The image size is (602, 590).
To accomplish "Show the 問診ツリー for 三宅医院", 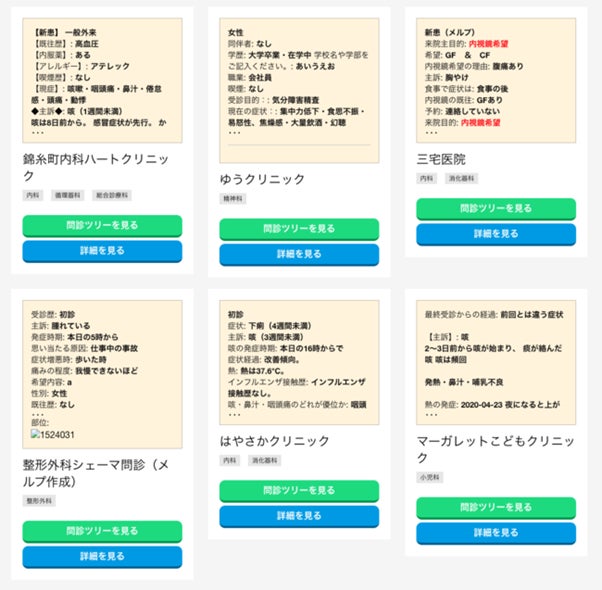I will (496, 208).
